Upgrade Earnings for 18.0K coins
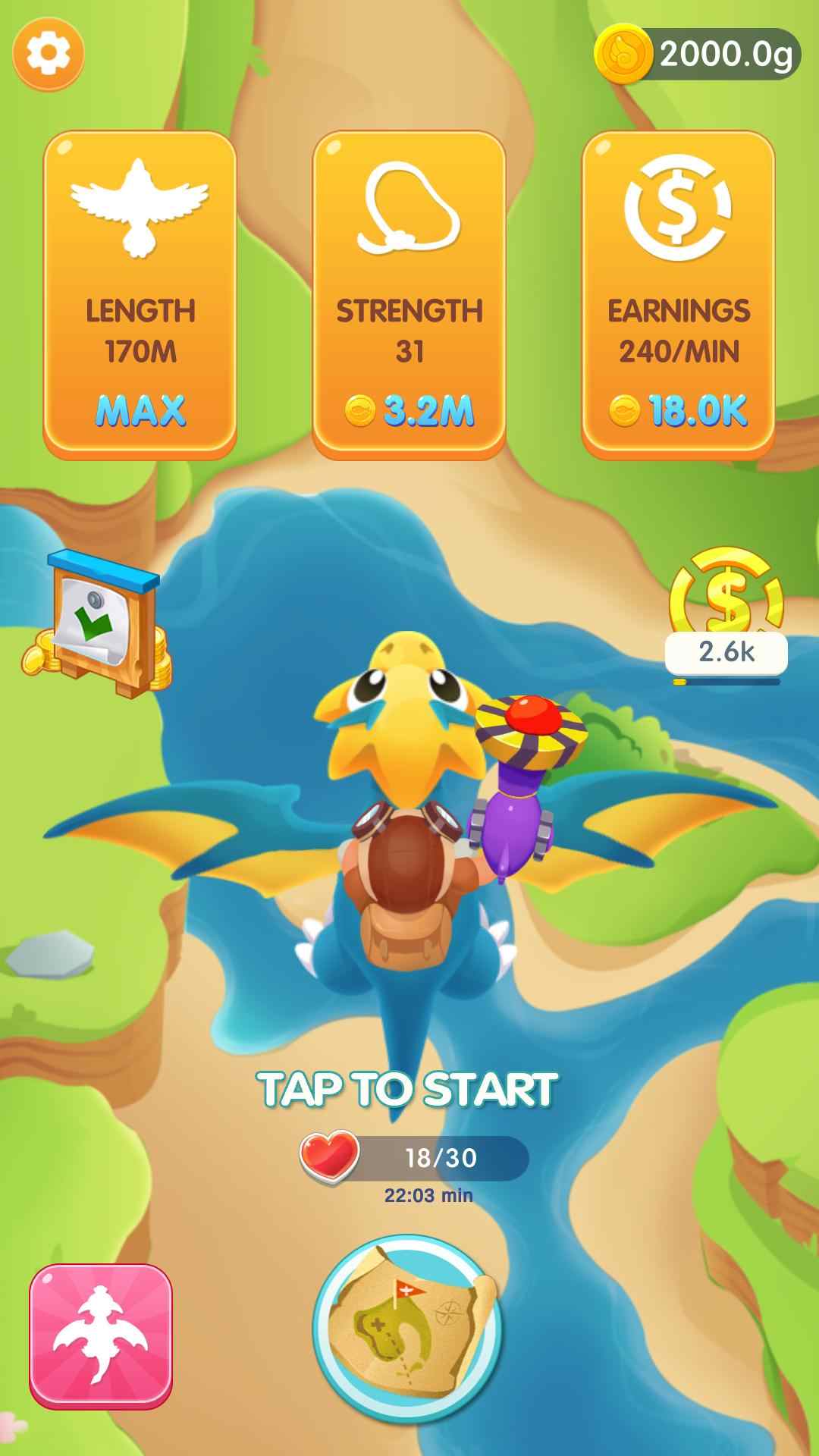819x1456 pixels. coord(678,294)
